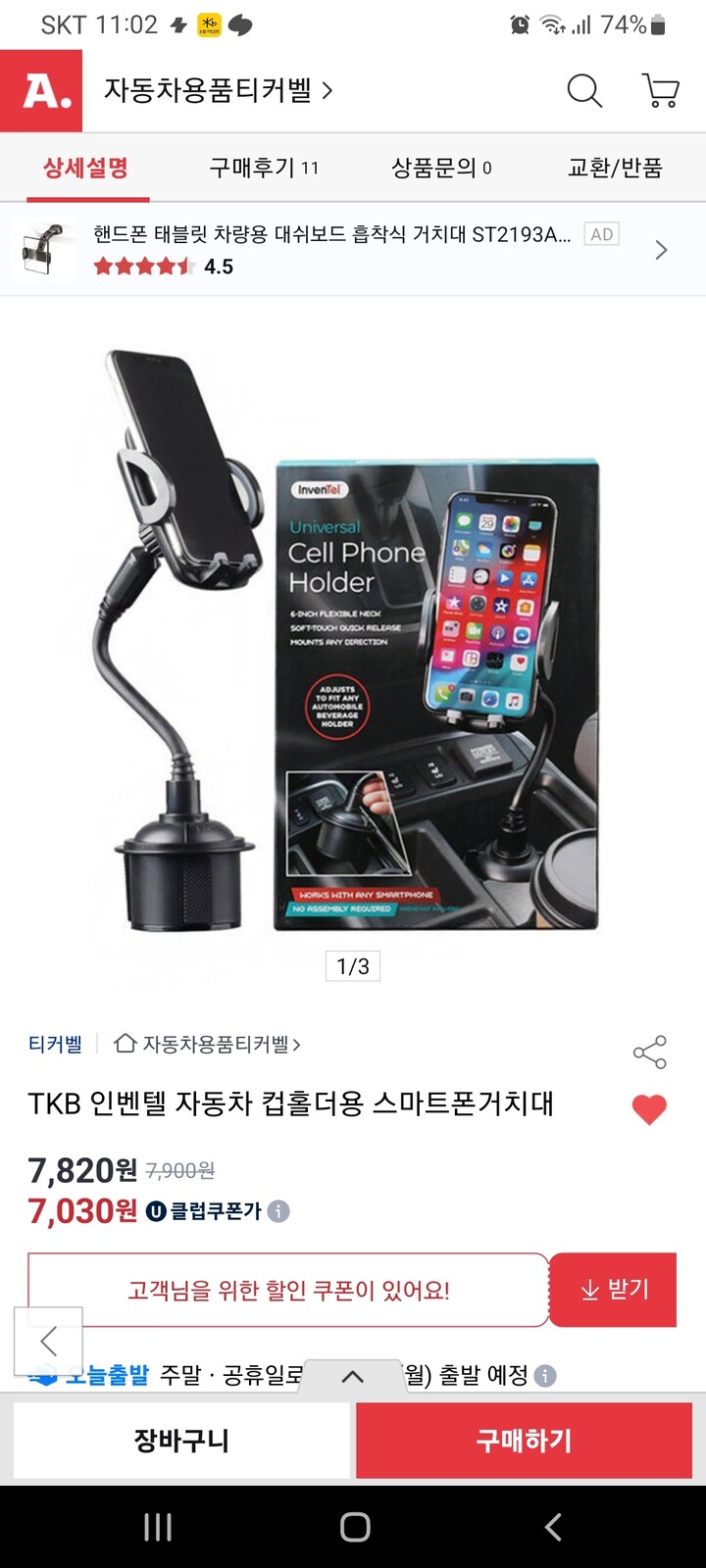The height and width of the screenshot is (1568, 706).
Task: Open the 상품문의 tab
Action: click(x=438, y=167)
